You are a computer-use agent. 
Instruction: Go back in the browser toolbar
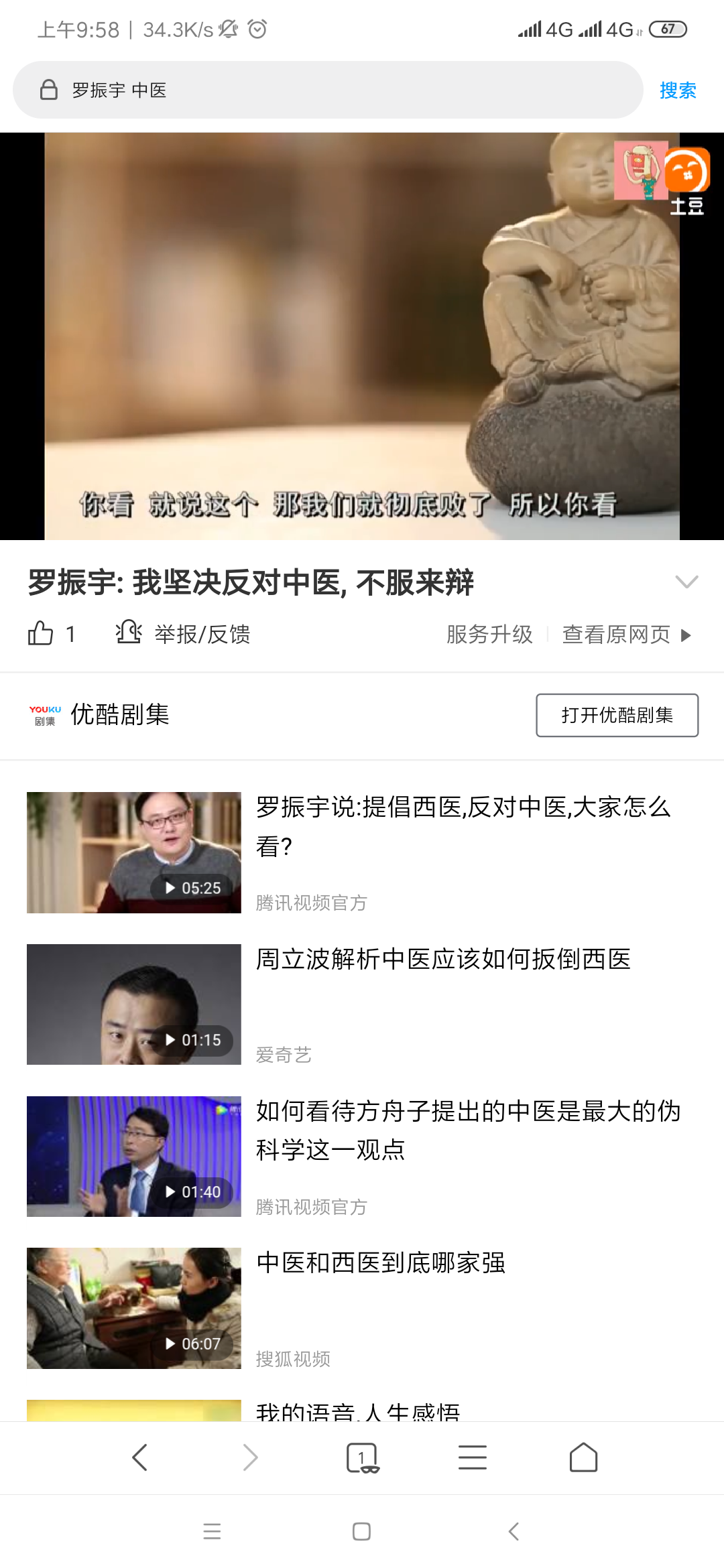(x=139, y=1457)
